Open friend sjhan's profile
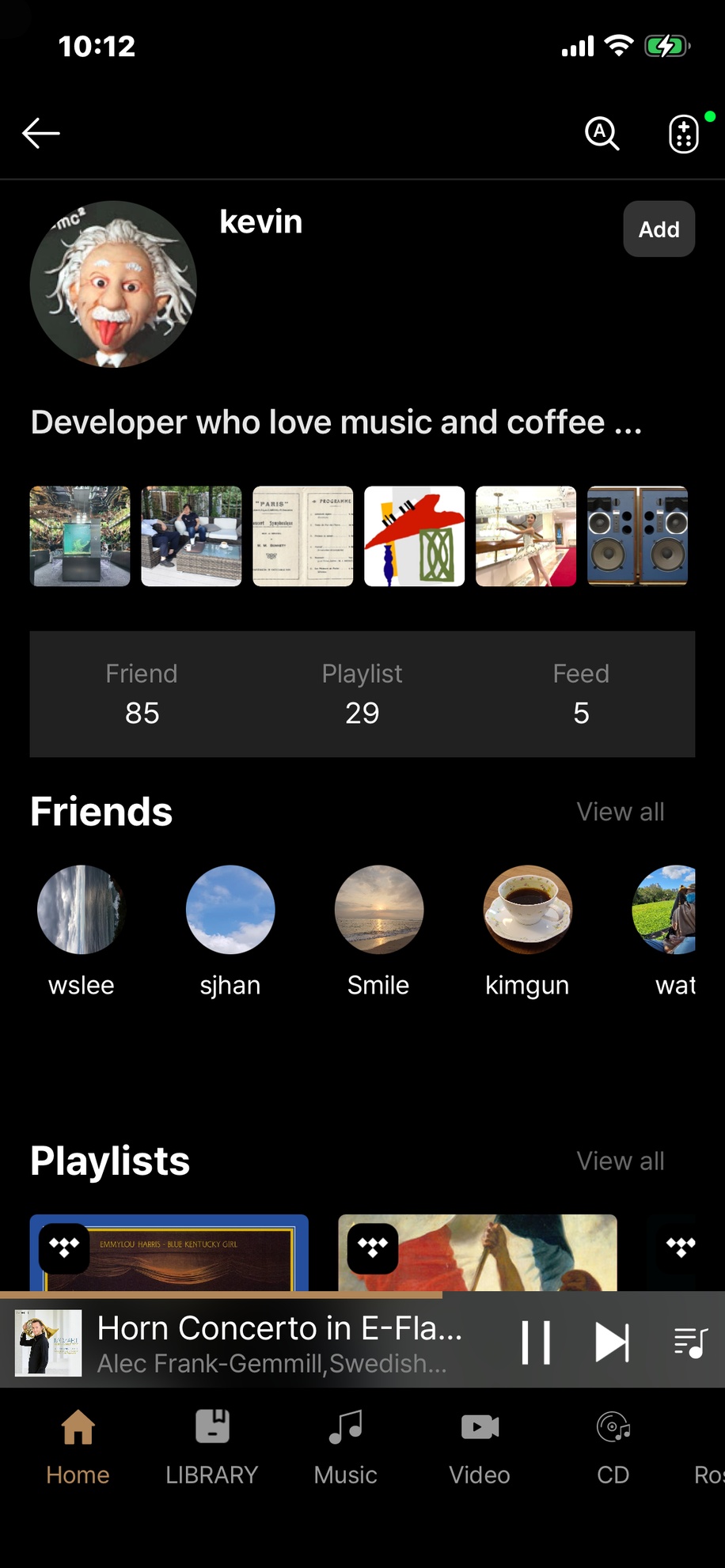Image resolution: width=725 pixels, height=1568 pixels. tap(230, 910)
